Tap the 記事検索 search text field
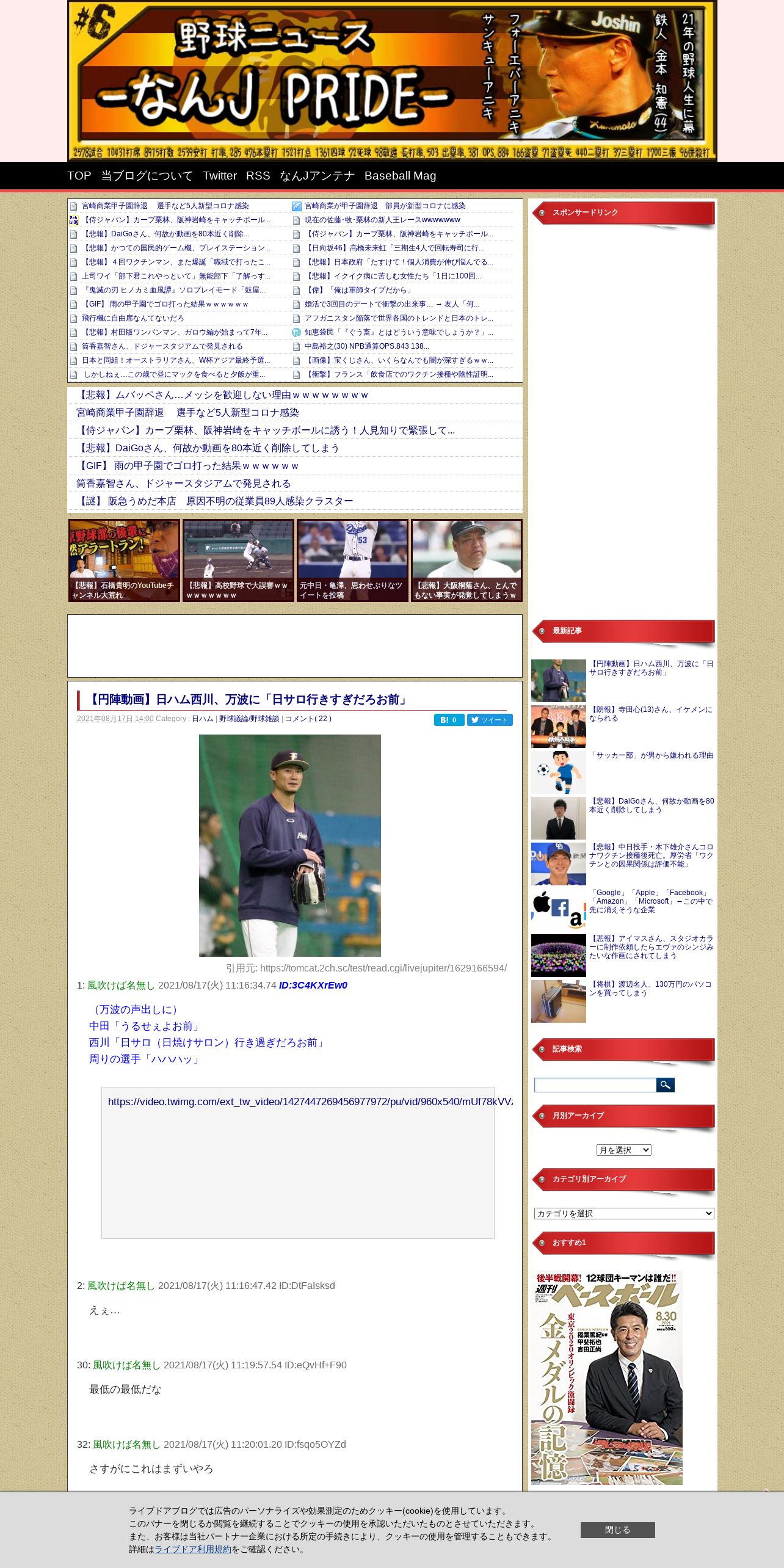 [595, 1085]
